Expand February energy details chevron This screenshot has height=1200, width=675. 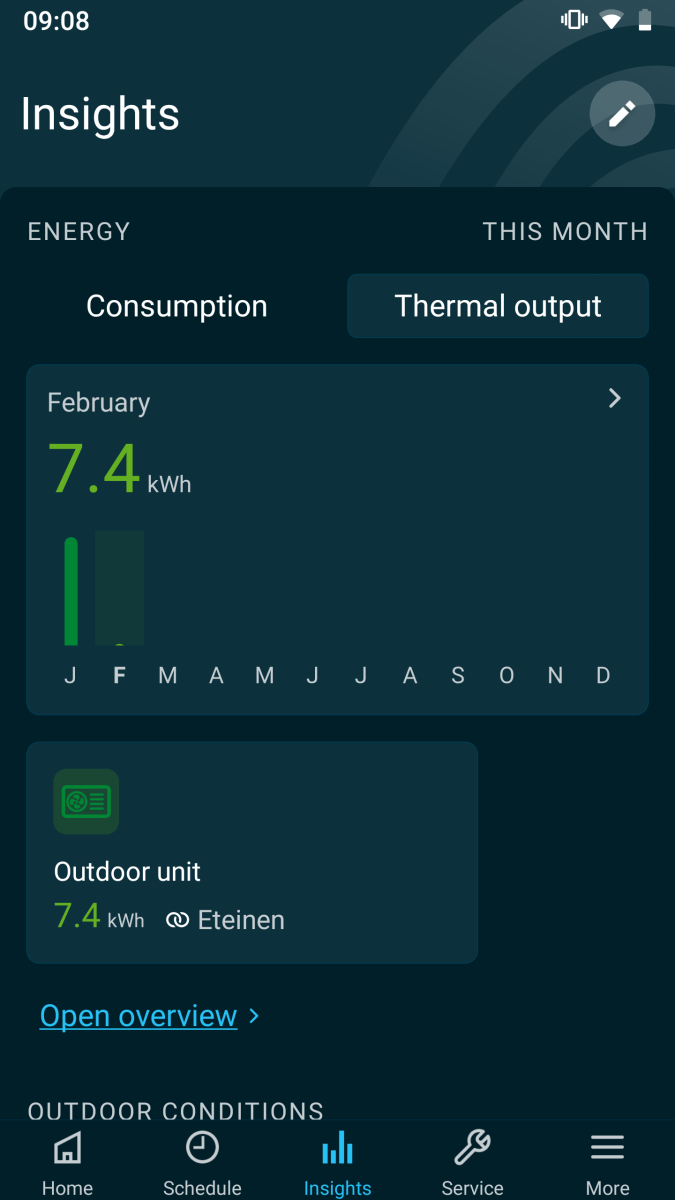click(615, 399)
